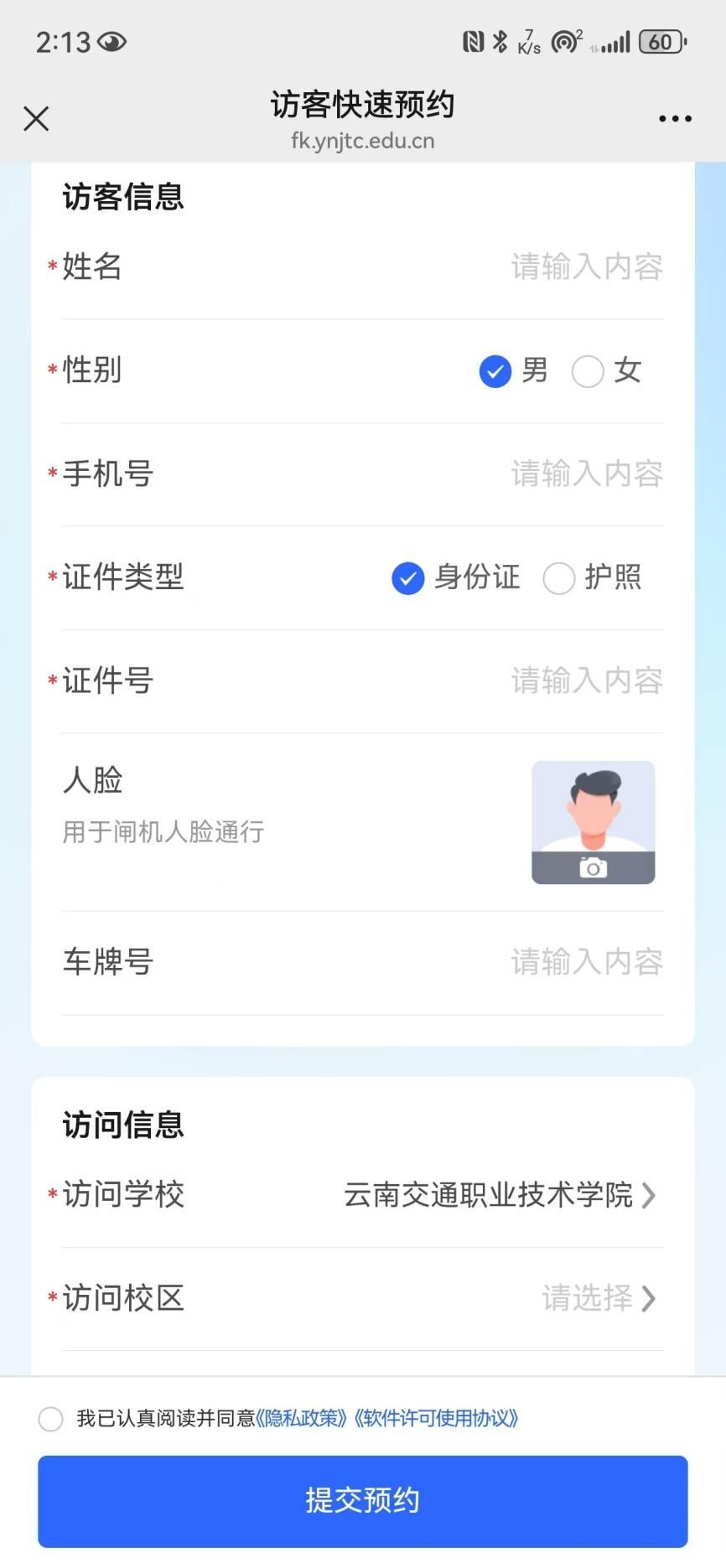Upload a face photo for gate access

coord(593,822)
